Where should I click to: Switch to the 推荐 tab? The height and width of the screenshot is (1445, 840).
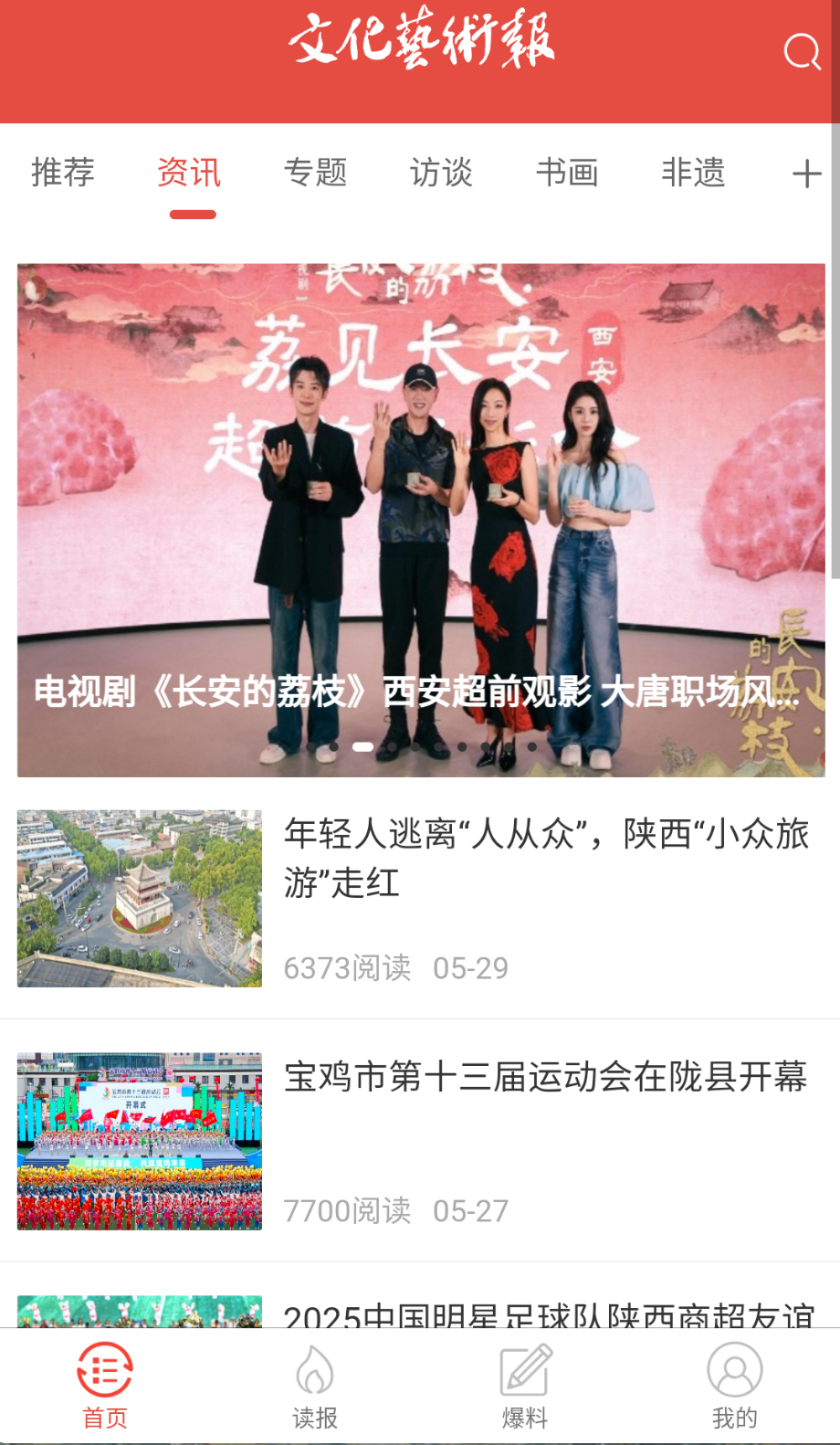coord(62,174)
